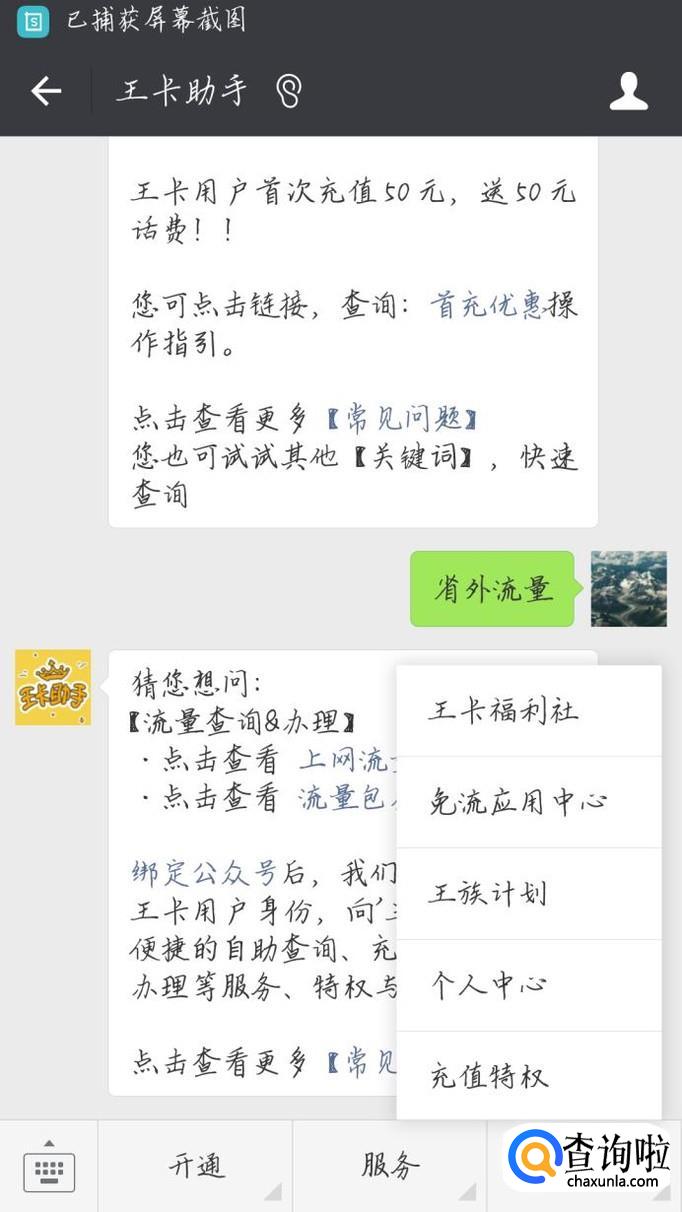
Task: Open the account profile icon
Action: (628, 92)
